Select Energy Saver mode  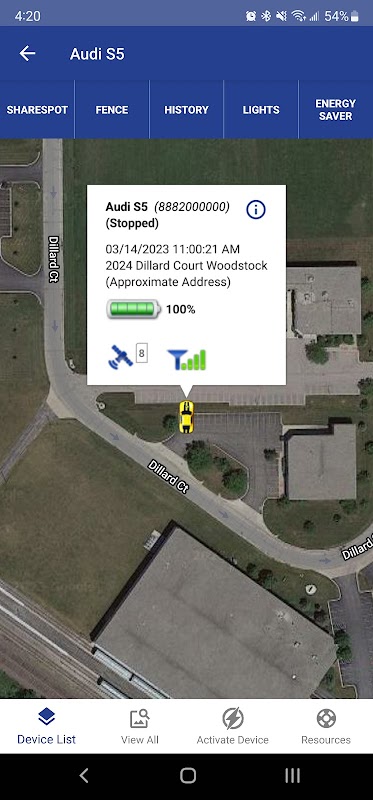[x=336, y=110]
